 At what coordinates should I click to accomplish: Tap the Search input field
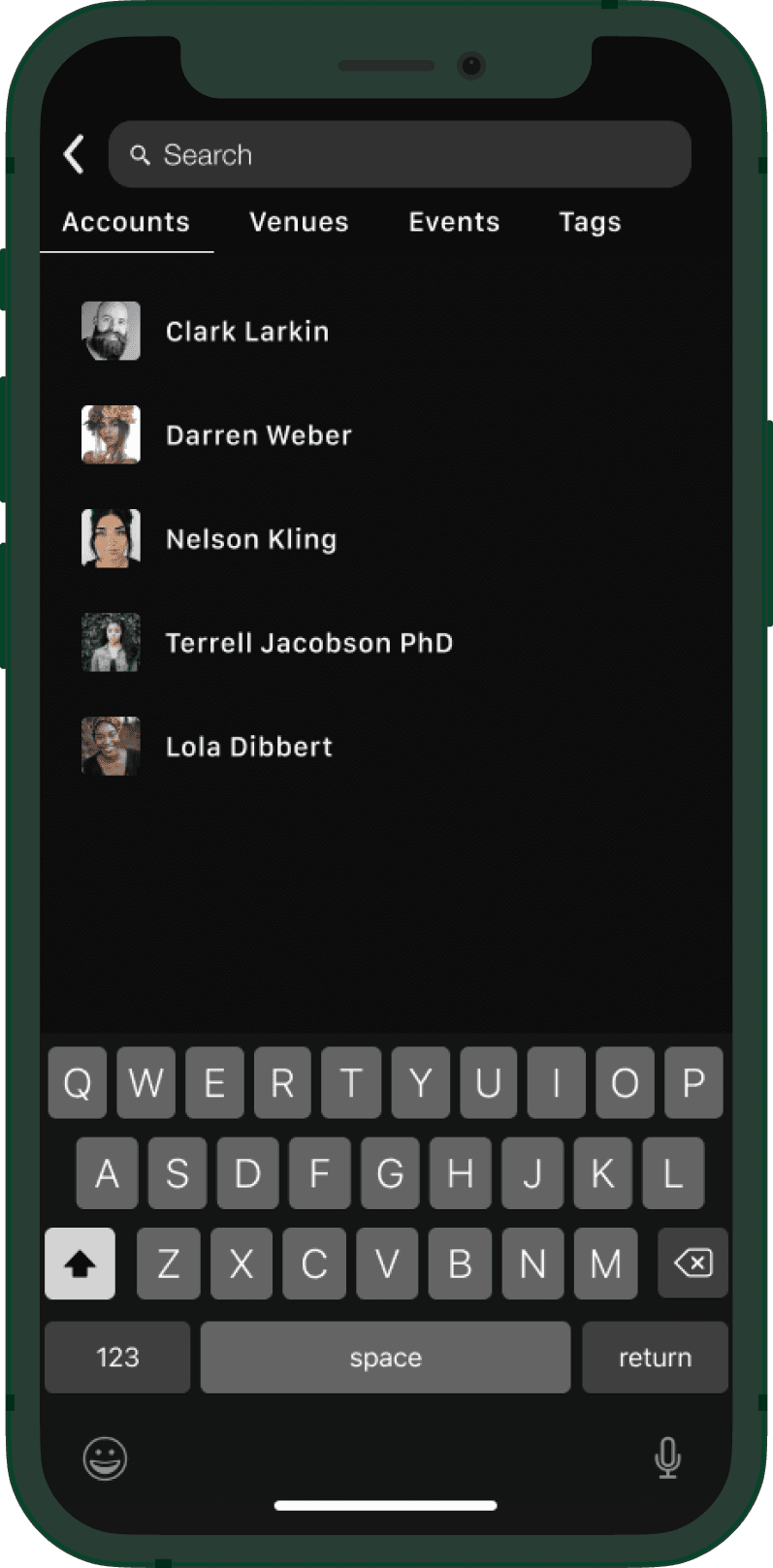(400, 154)
